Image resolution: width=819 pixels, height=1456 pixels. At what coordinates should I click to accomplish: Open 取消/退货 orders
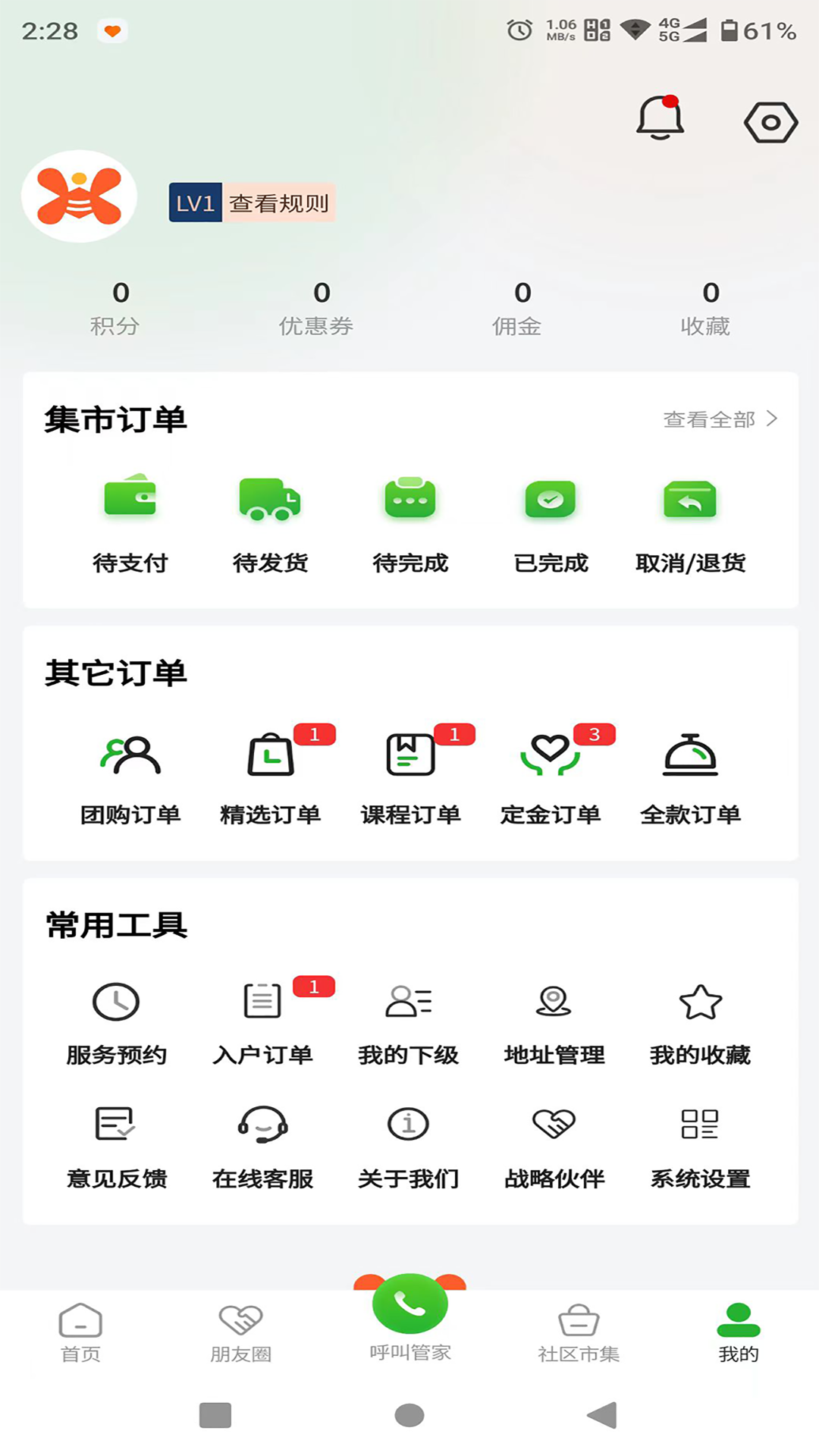(x=690, y=523)
